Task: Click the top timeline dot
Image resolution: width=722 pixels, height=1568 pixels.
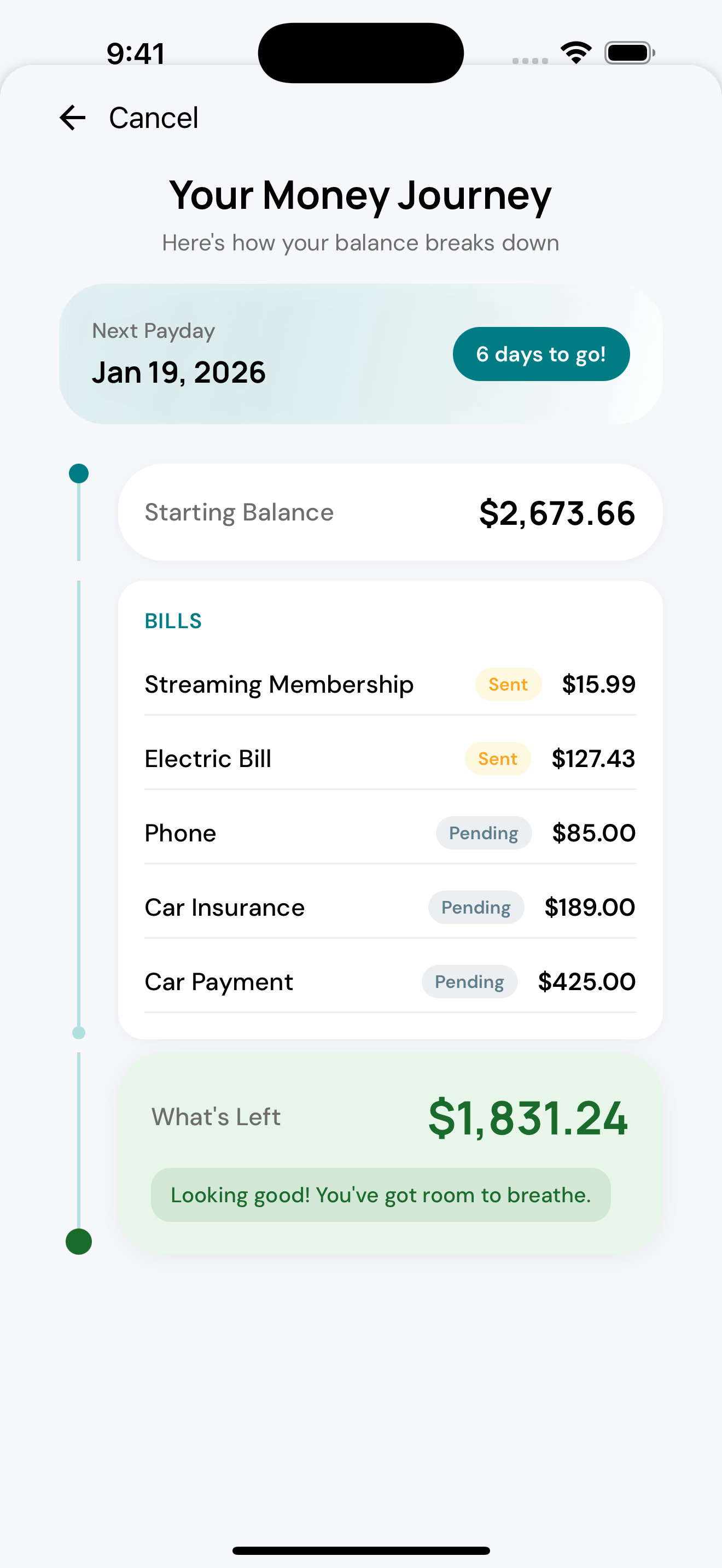Action: (x=79, y=472)
